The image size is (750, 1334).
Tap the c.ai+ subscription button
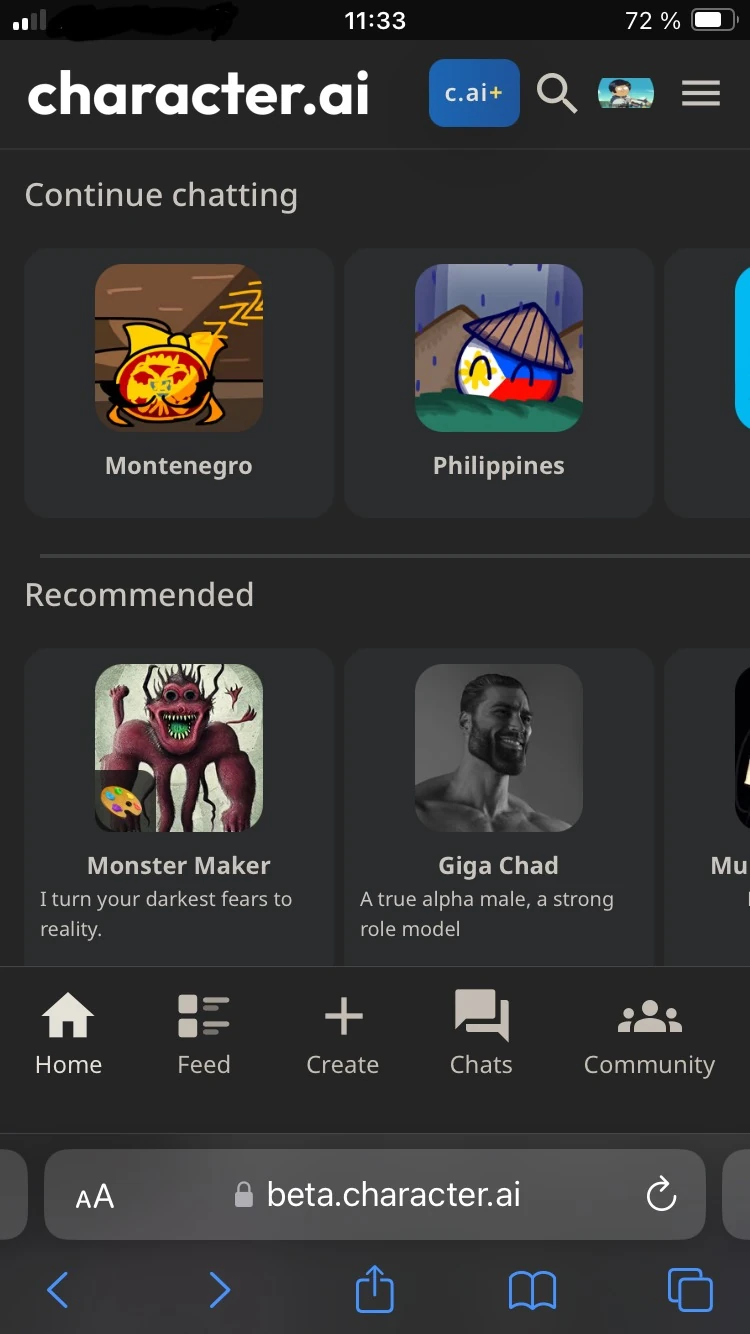coord(474,93)
